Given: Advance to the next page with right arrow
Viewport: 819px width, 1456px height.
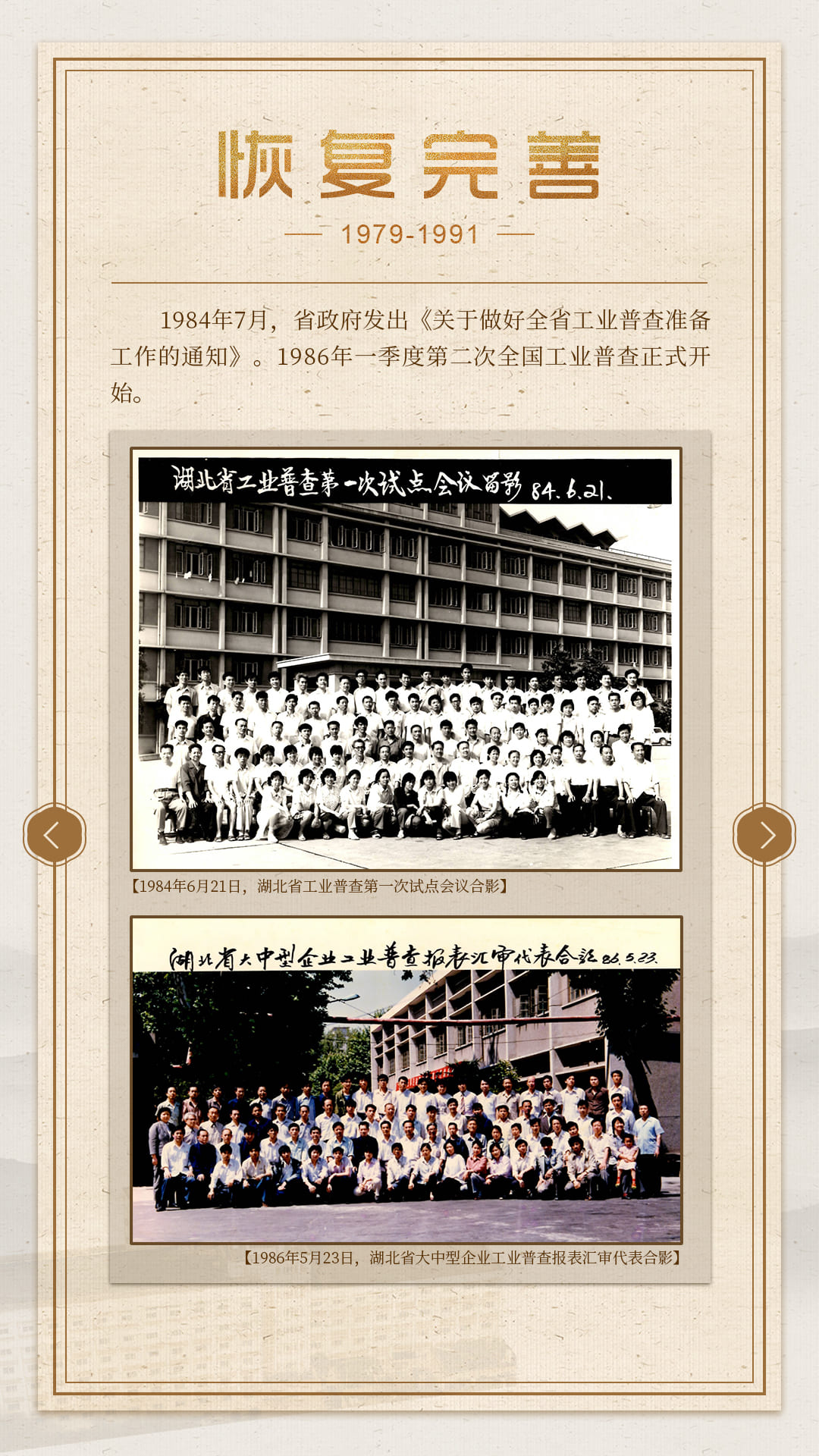Looking at the screenshot, I should click(x=764, y=835).
